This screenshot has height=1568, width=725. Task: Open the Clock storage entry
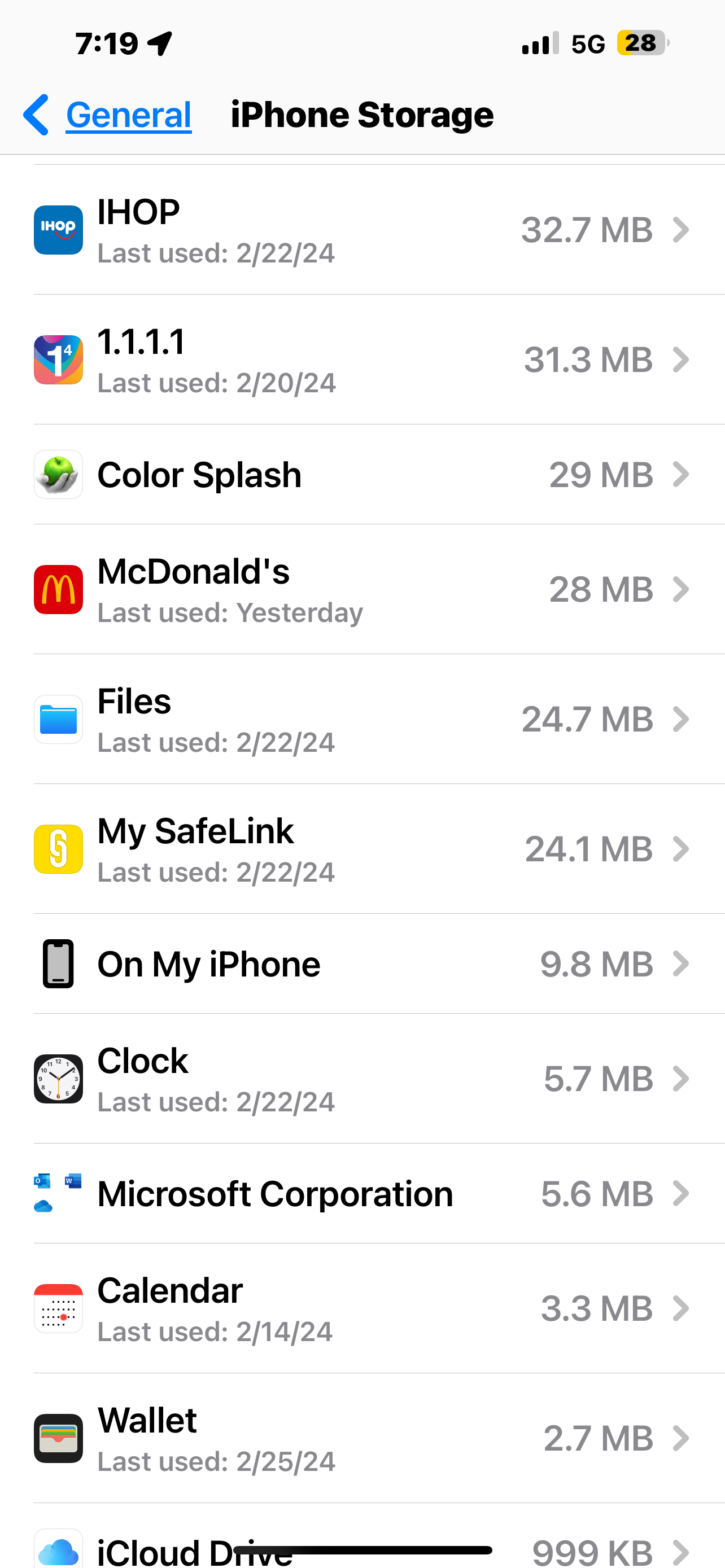pos(362,1078)
